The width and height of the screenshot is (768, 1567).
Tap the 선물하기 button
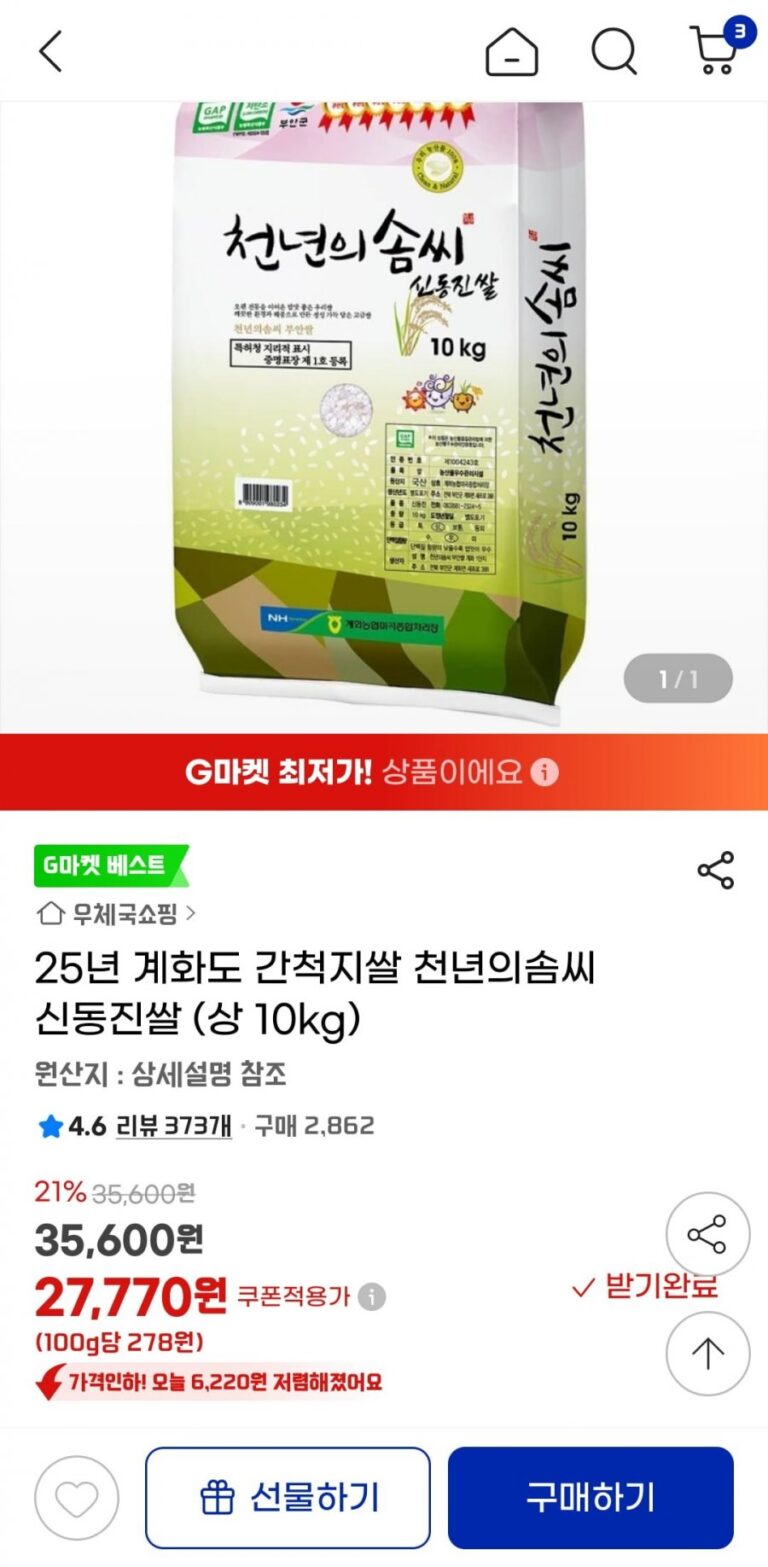coord(288,1497)
